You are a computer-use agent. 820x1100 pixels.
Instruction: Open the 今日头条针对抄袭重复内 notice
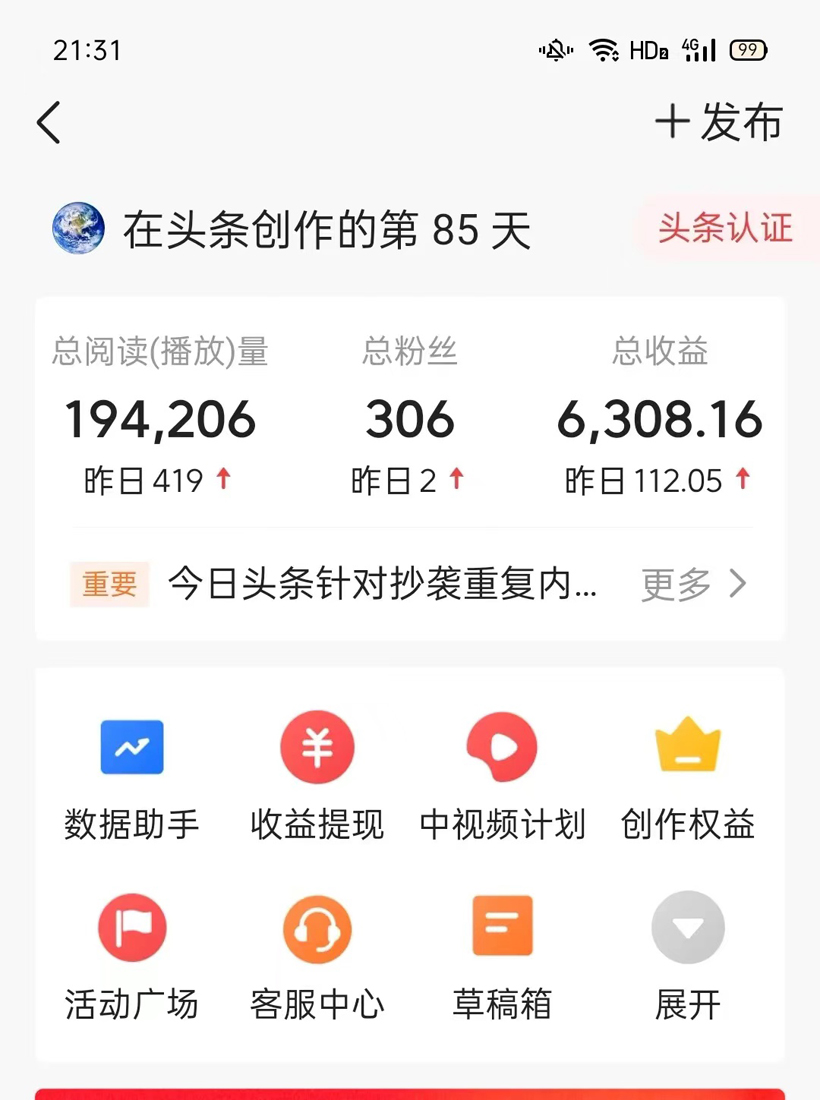(382, 583)
